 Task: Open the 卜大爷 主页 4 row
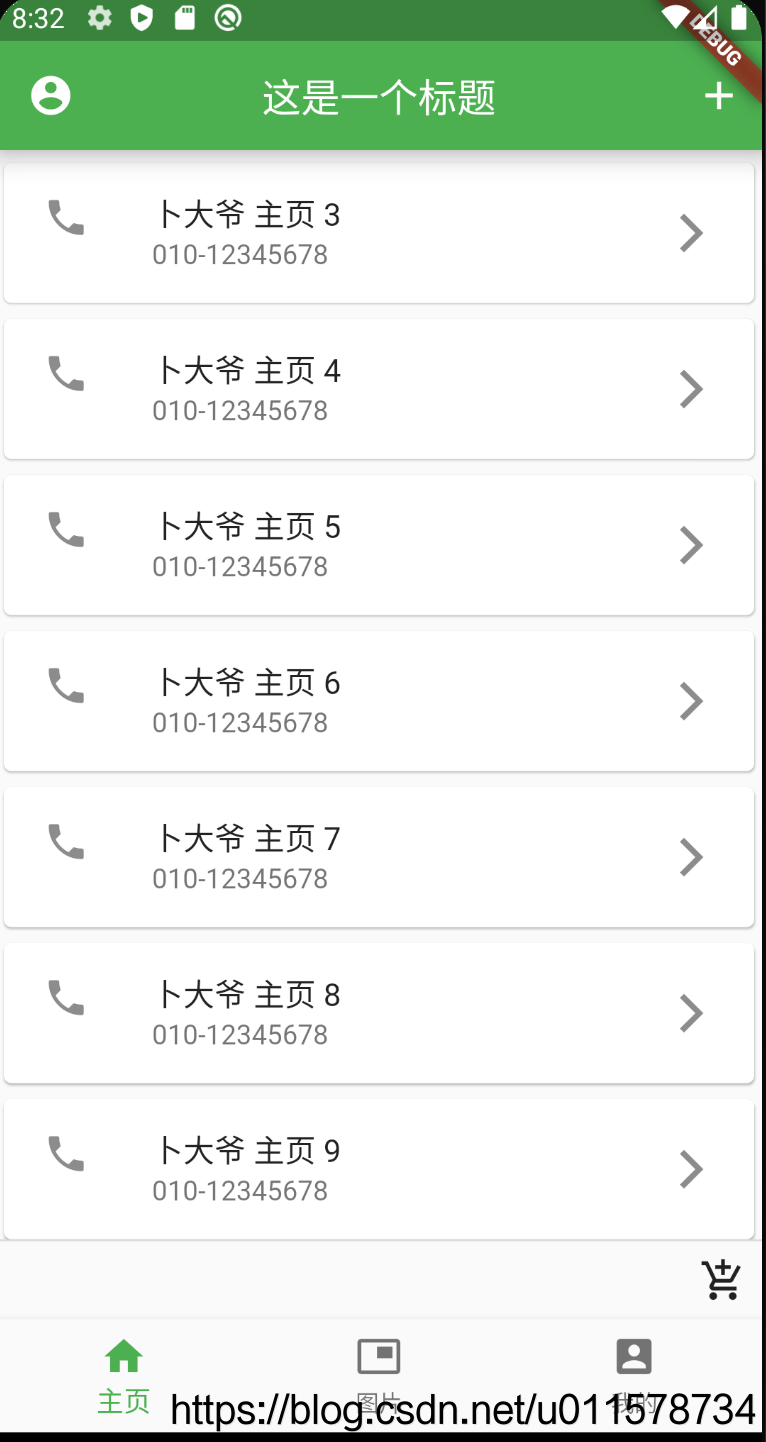(378, 389)
